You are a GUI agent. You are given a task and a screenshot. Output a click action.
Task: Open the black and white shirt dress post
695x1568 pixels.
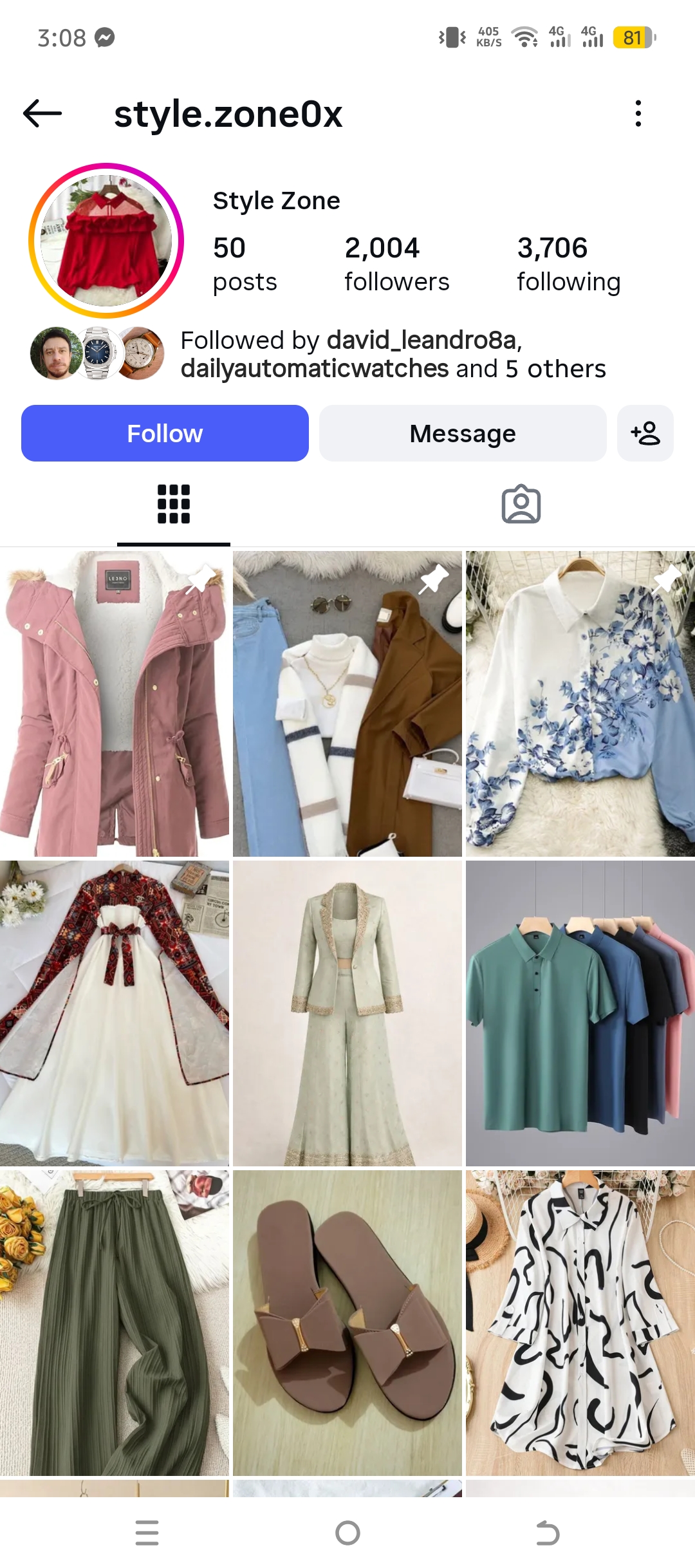pyautogui.click(x=580, y=1323)
